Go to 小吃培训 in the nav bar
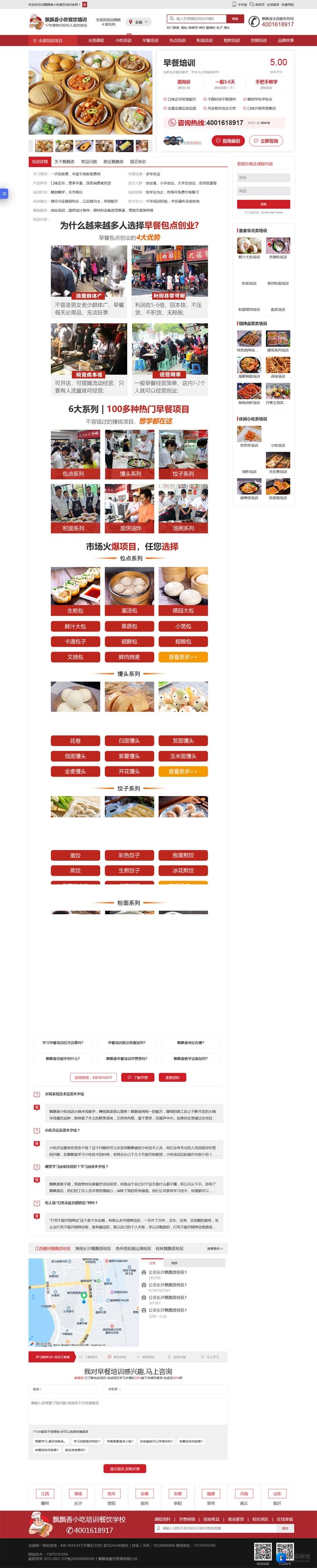 click(x=123, y=41)
